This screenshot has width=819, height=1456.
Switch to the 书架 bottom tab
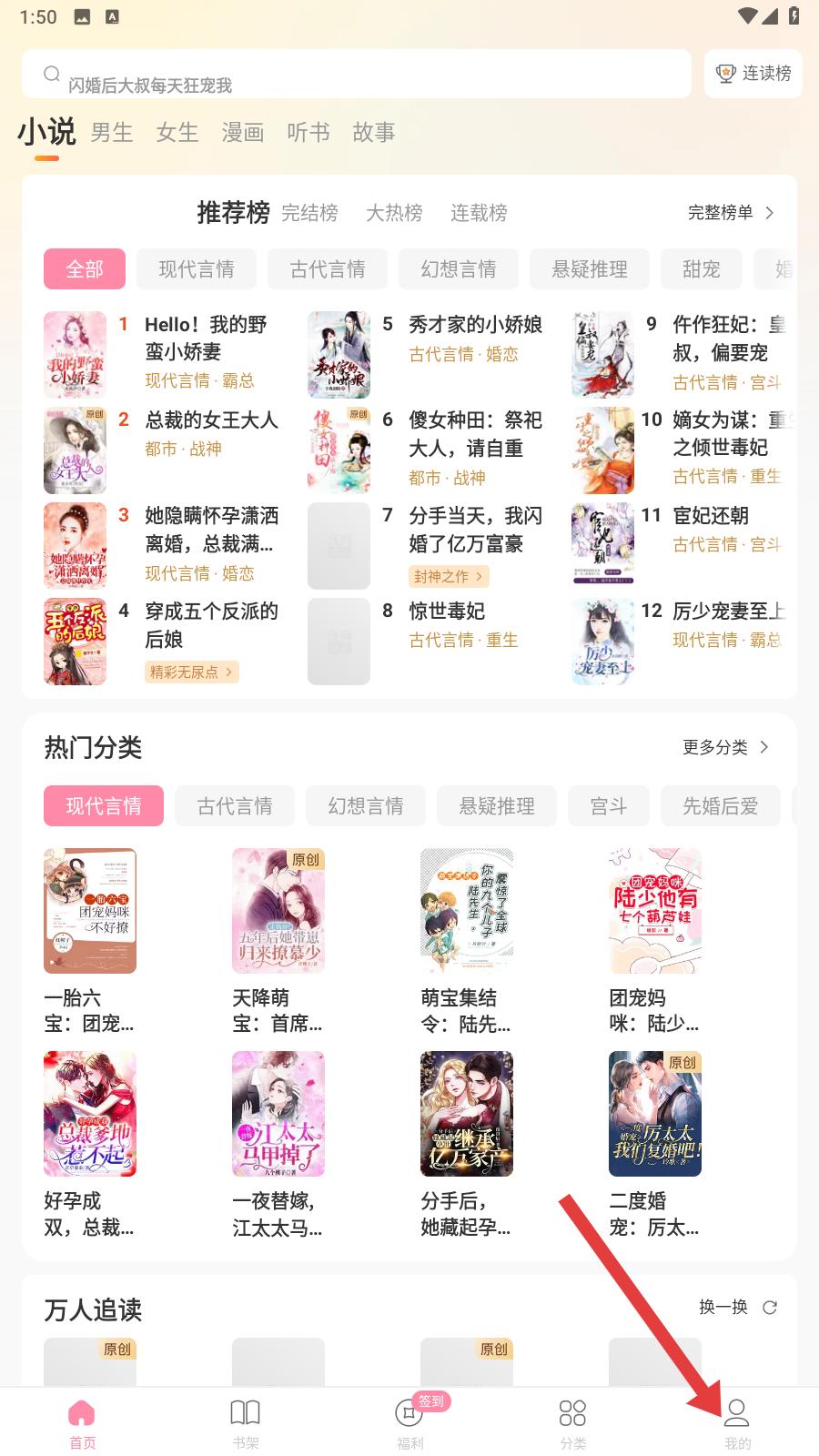pos(246,1423)
